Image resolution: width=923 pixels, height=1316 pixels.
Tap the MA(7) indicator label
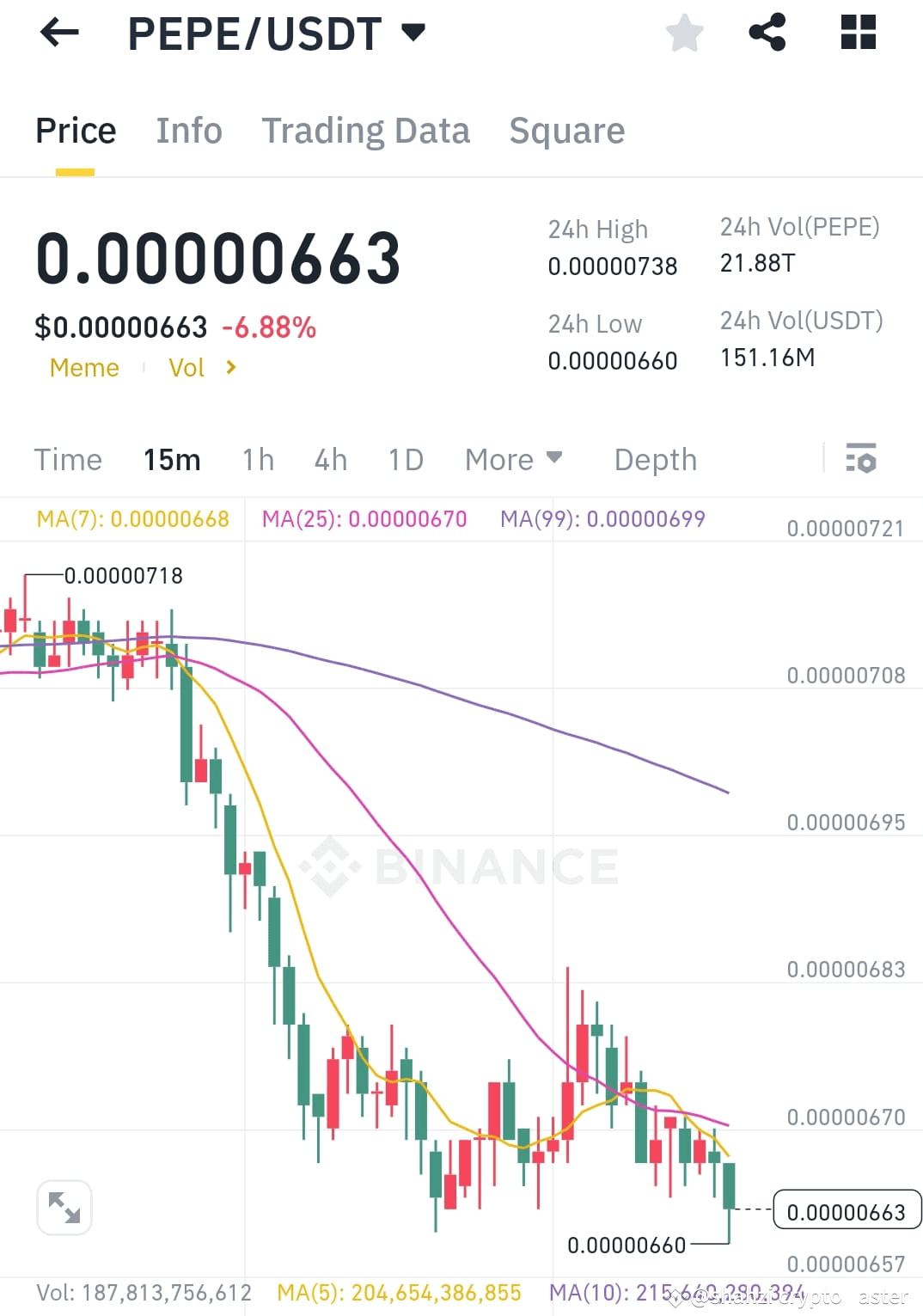point(131,519)
